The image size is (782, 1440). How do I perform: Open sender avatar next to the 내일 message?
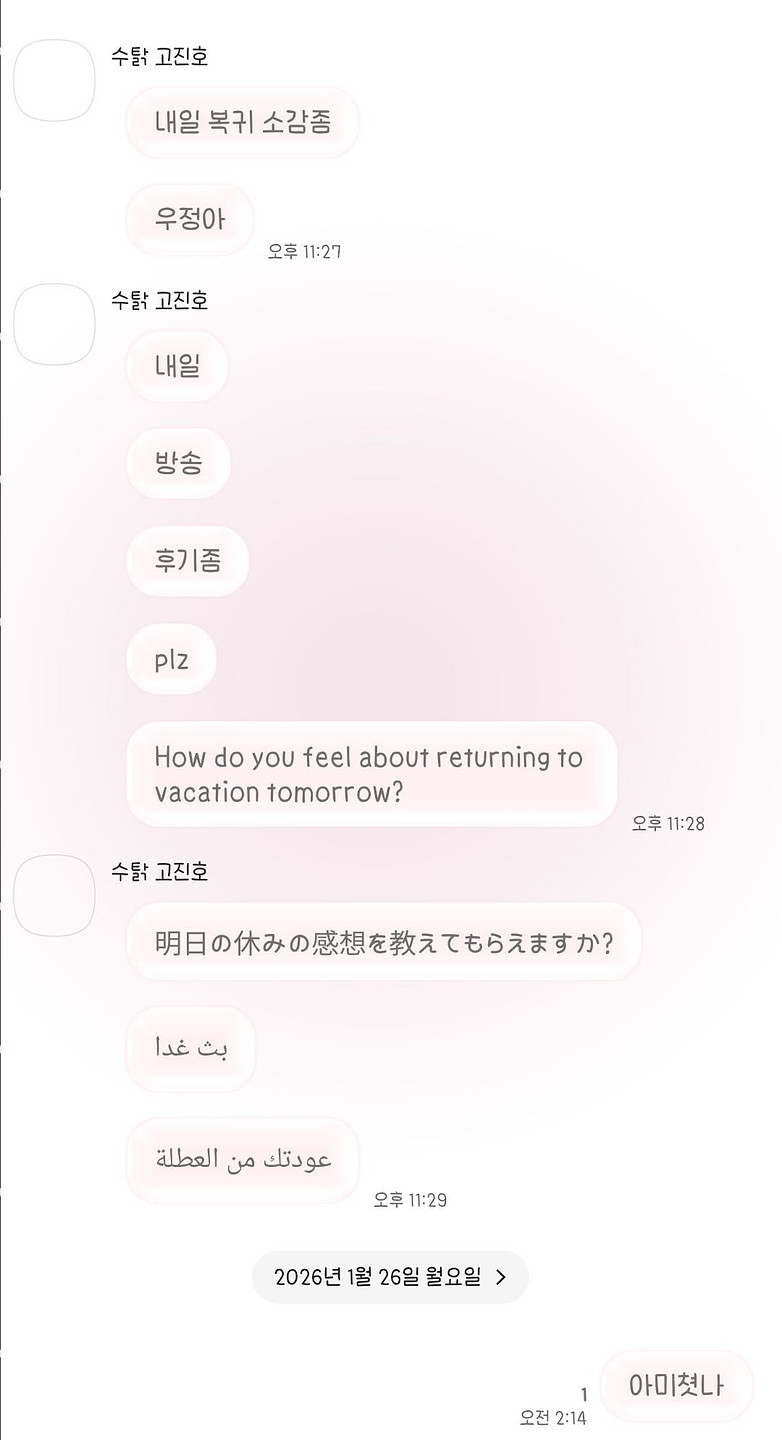point(55,325)
